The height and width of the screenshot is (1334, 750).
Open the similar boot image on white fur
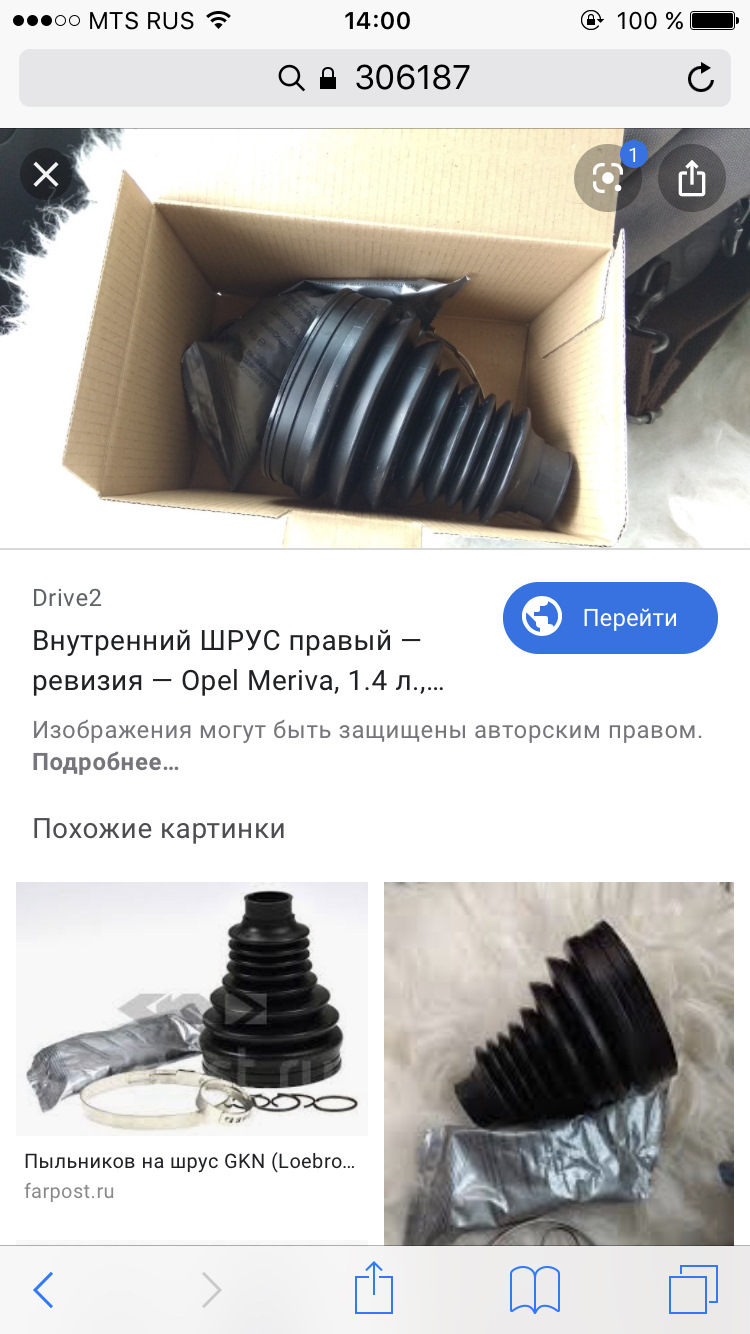[x=559, y=1063]
